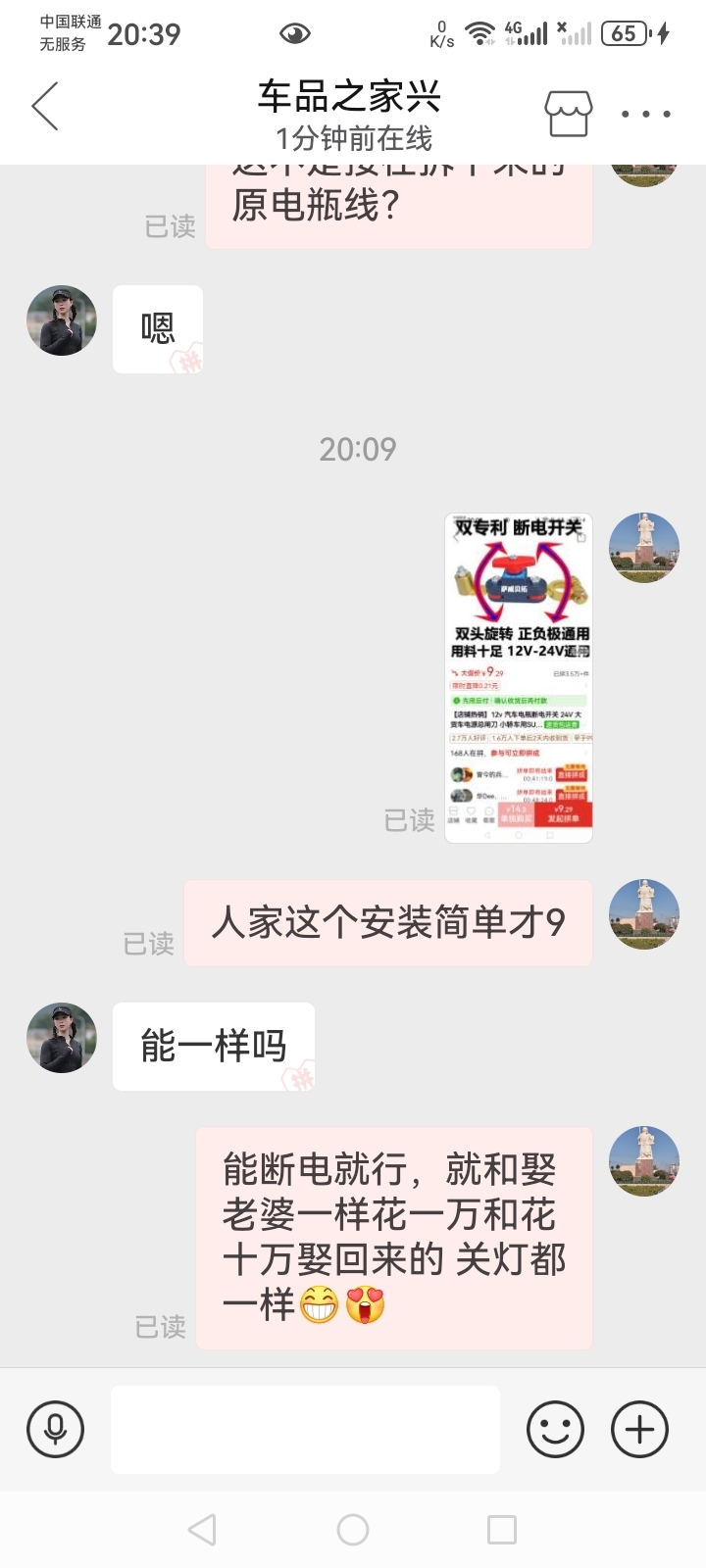The height and width of the screenshot is (1568, 706).
Task: Tap the seller avatar beside 能一样吗
Action: pos(62,1038)
